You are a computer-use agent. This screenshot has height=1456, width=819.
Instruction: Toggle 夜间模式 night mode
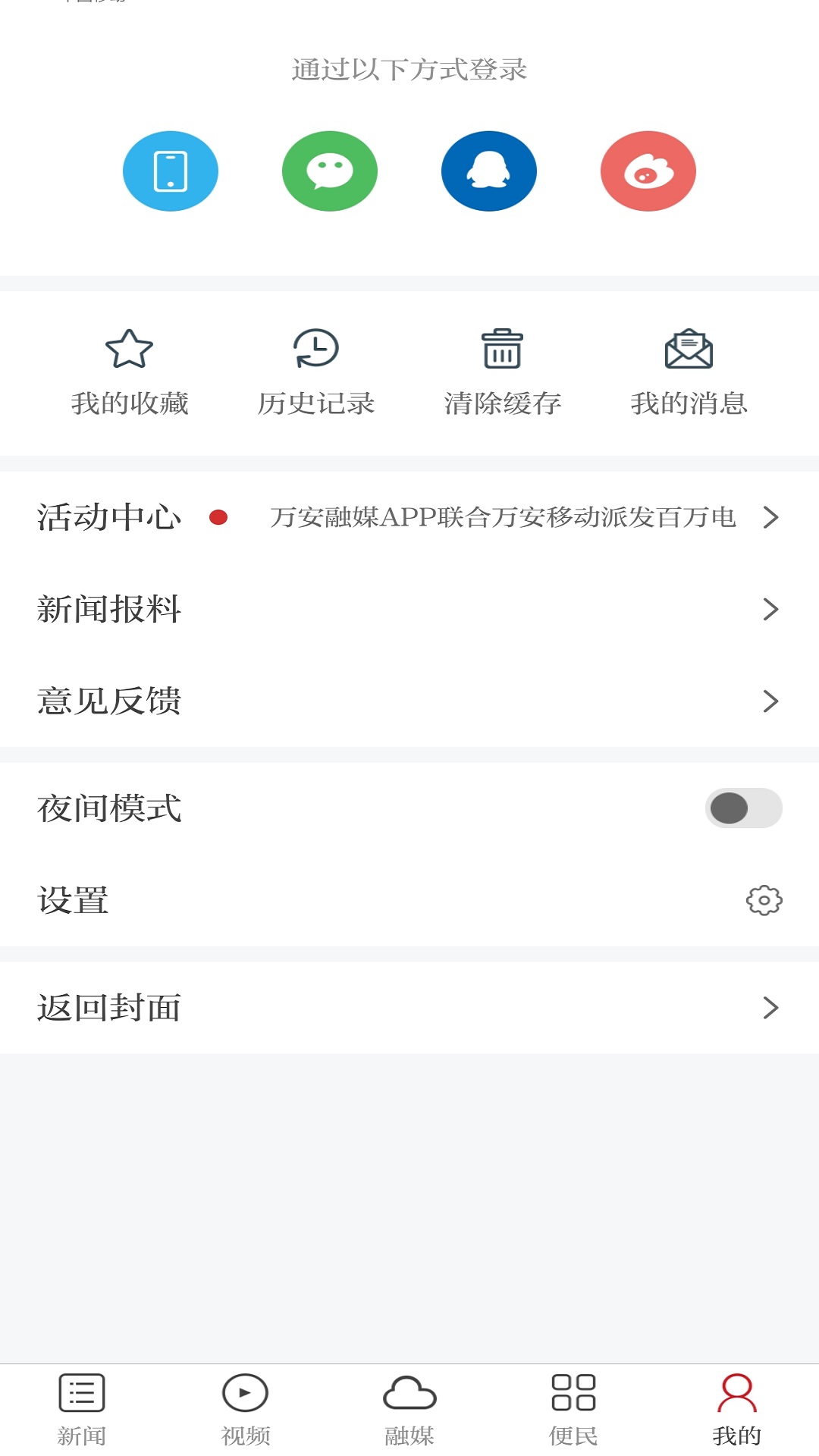point(743,808)
